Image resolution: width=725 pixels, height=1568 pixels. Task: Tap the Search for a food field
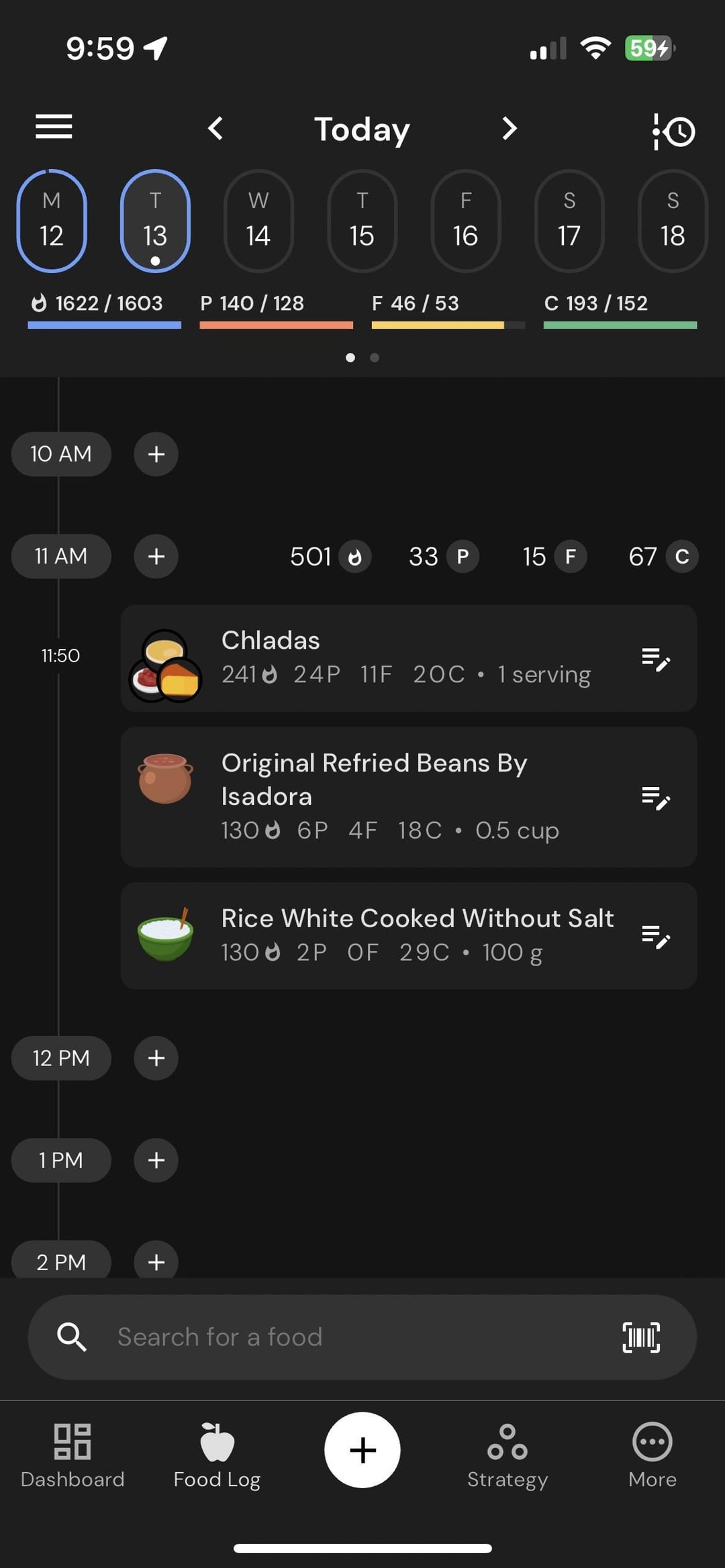click(x=362, y=1337)
